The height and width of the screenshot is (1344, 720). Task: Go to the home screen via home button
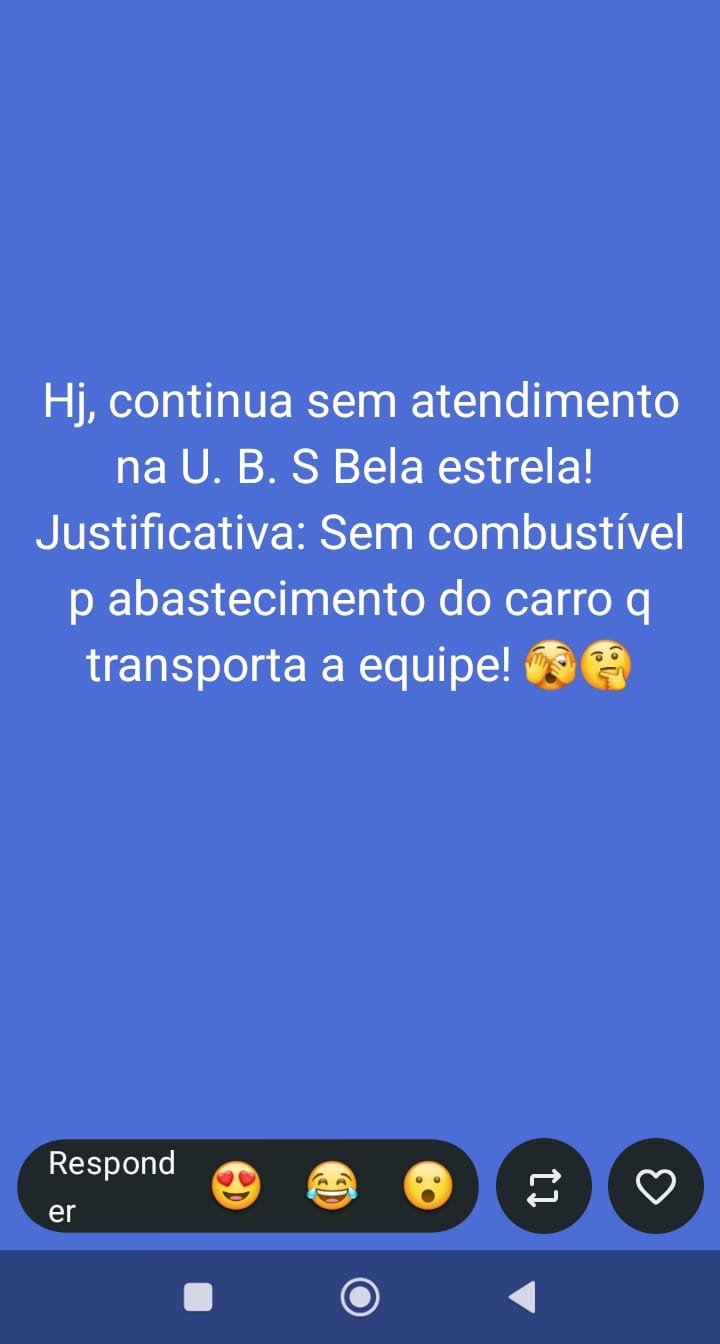click(x=360, y=1297)
